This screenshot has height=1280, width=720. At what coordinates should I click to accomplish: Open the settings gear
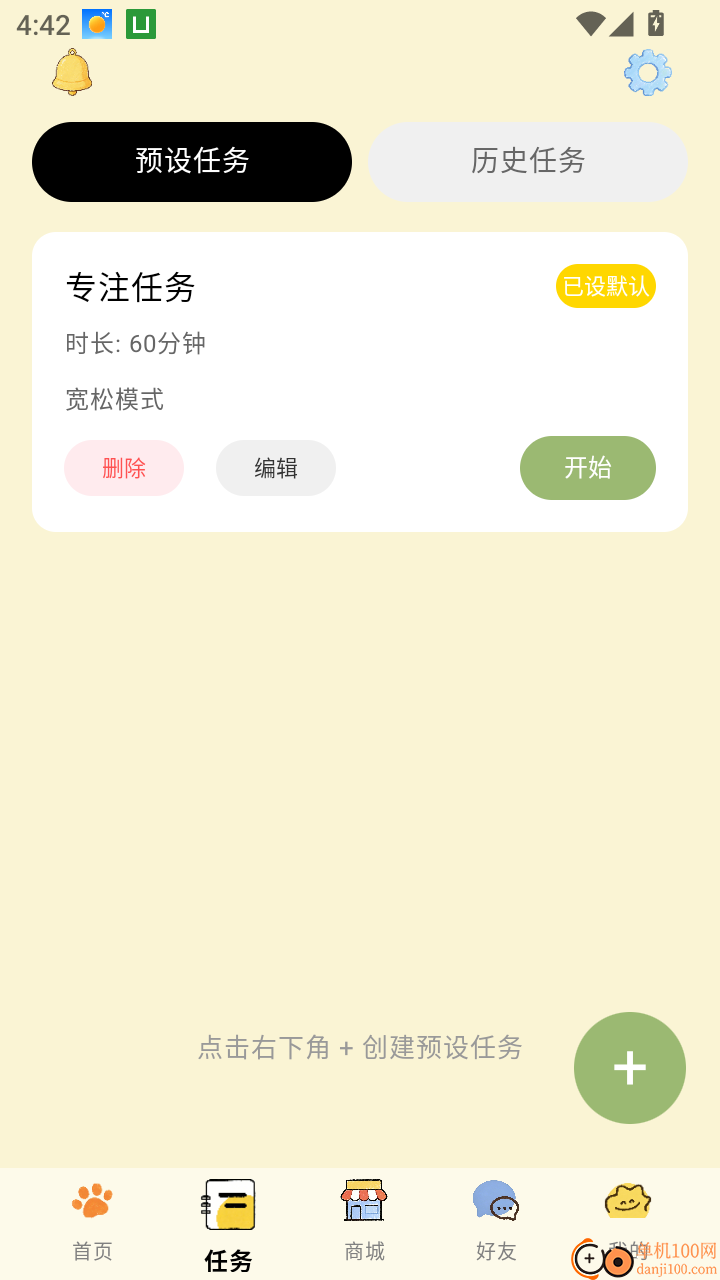(x=647, y=72)
